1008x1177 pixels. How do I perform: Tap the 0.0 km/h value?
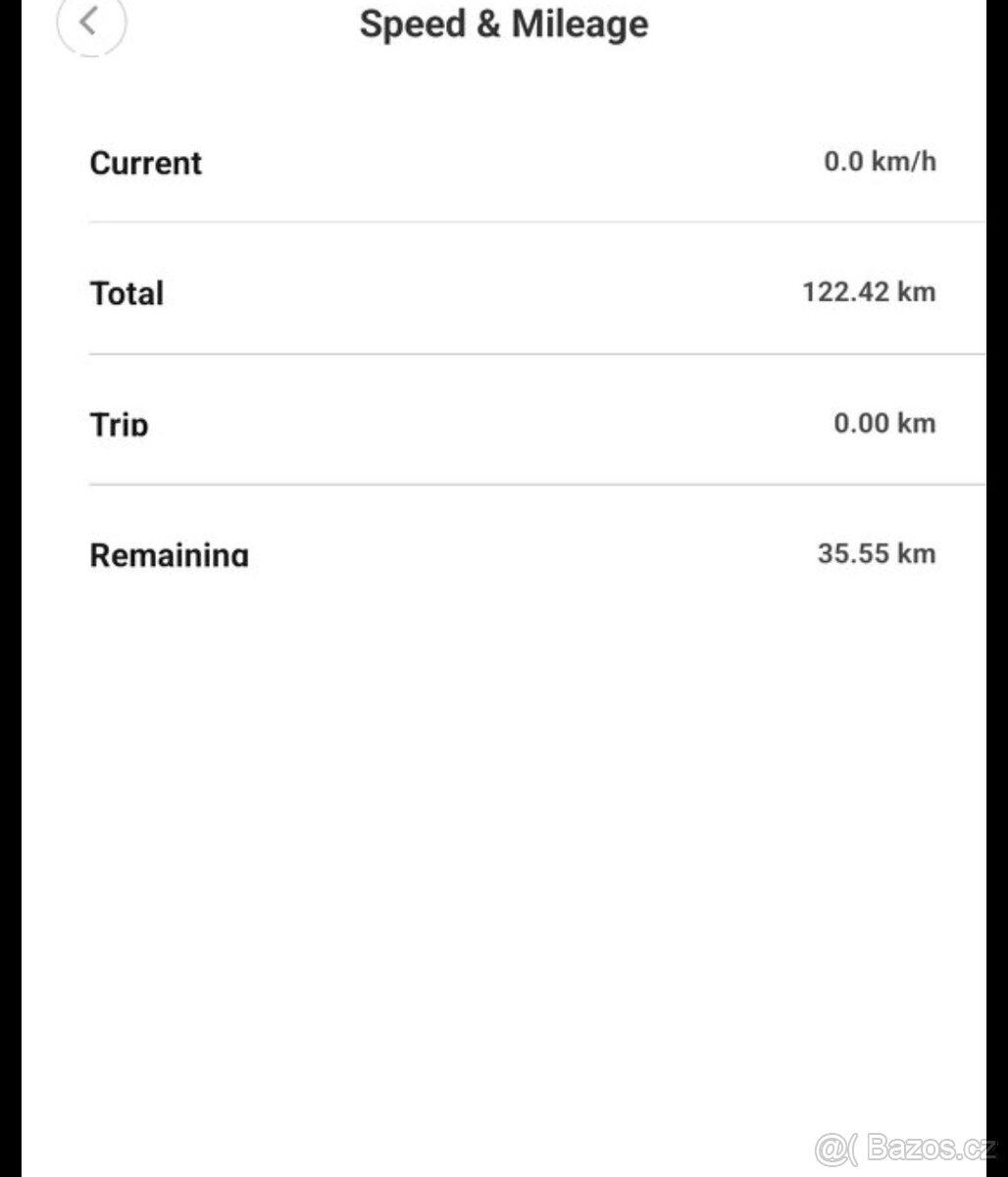880,161
